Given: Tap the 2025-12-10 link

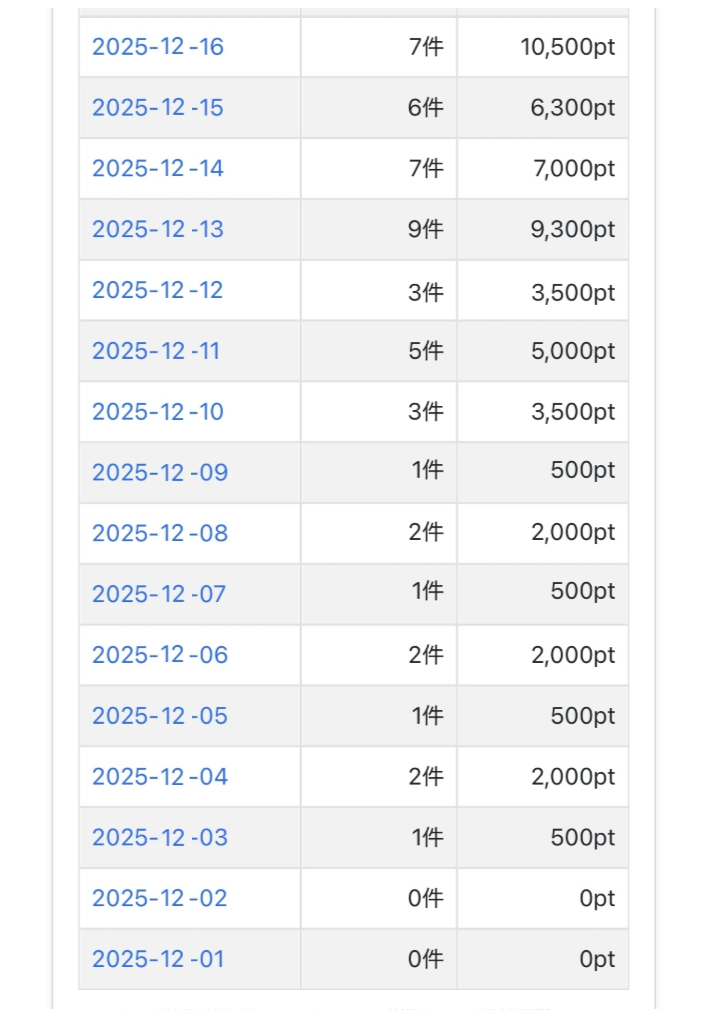Looking at the screenshot, I should (158, 412).
